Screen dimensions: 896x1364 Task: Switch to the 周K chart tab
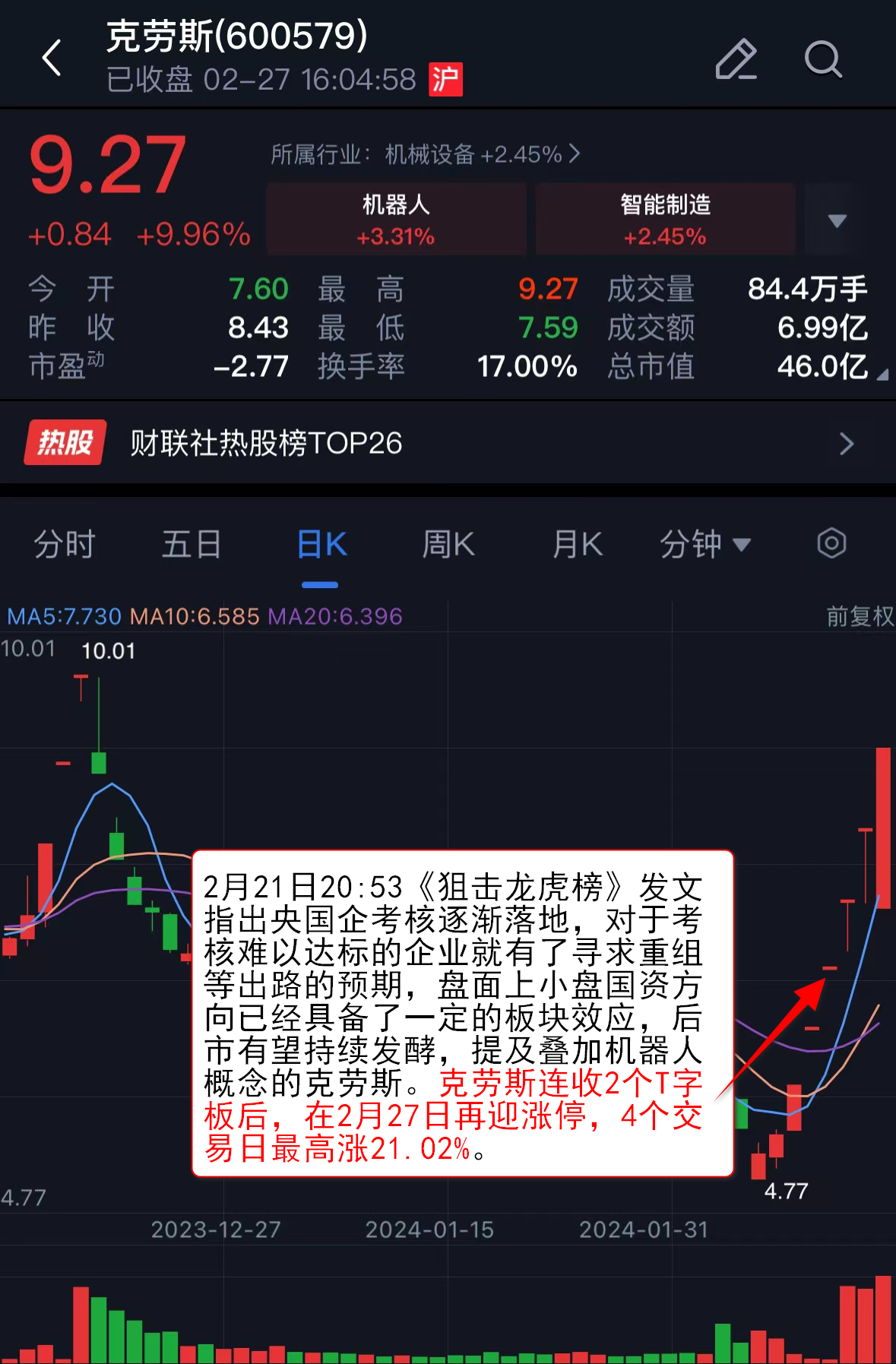tap(448, 544)
